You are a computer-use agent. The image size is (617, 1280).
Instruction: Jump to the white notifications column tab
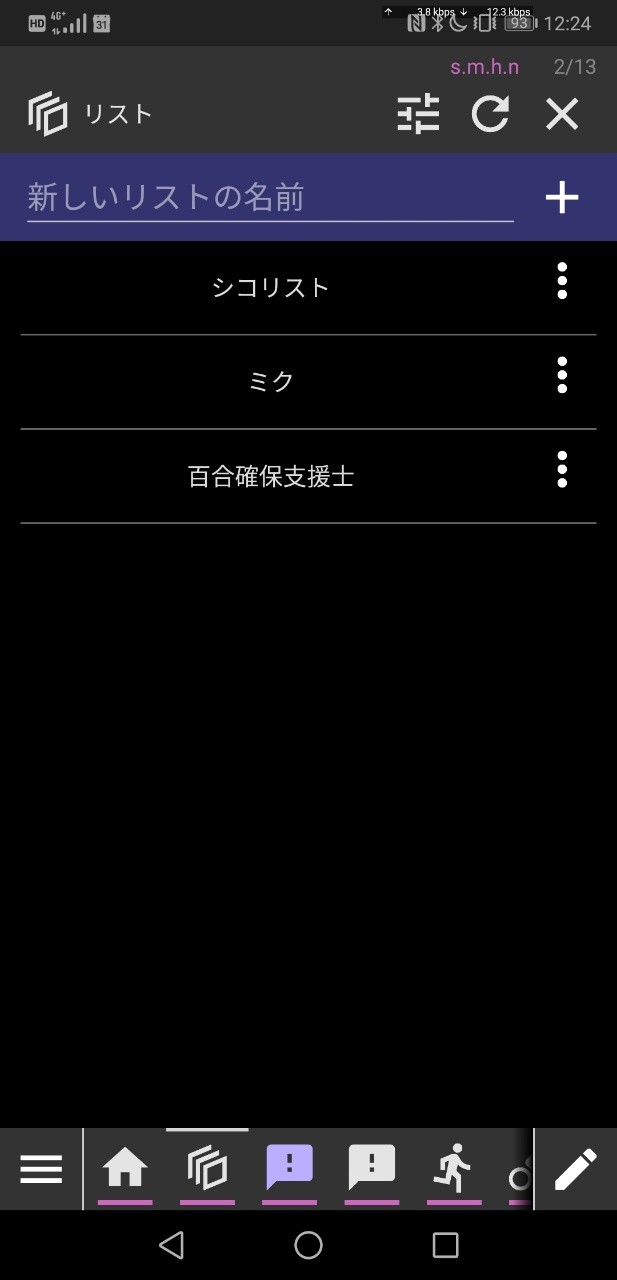[x=371, y=1168]
